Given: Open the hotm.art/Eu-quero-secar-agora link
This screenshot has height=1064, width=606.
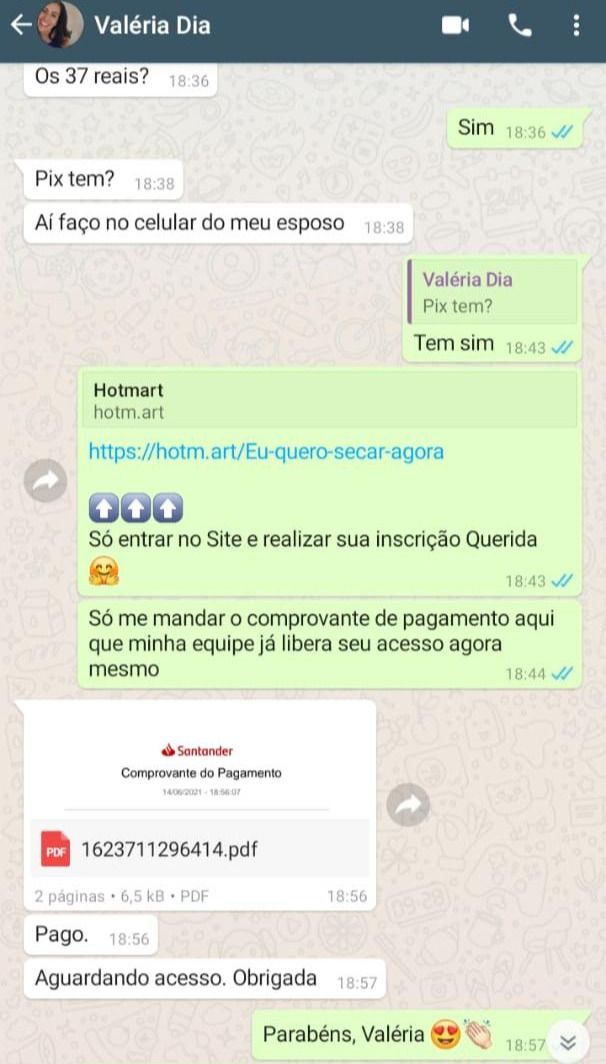Looking at the screenshot, I should click(x=266, y=452).
